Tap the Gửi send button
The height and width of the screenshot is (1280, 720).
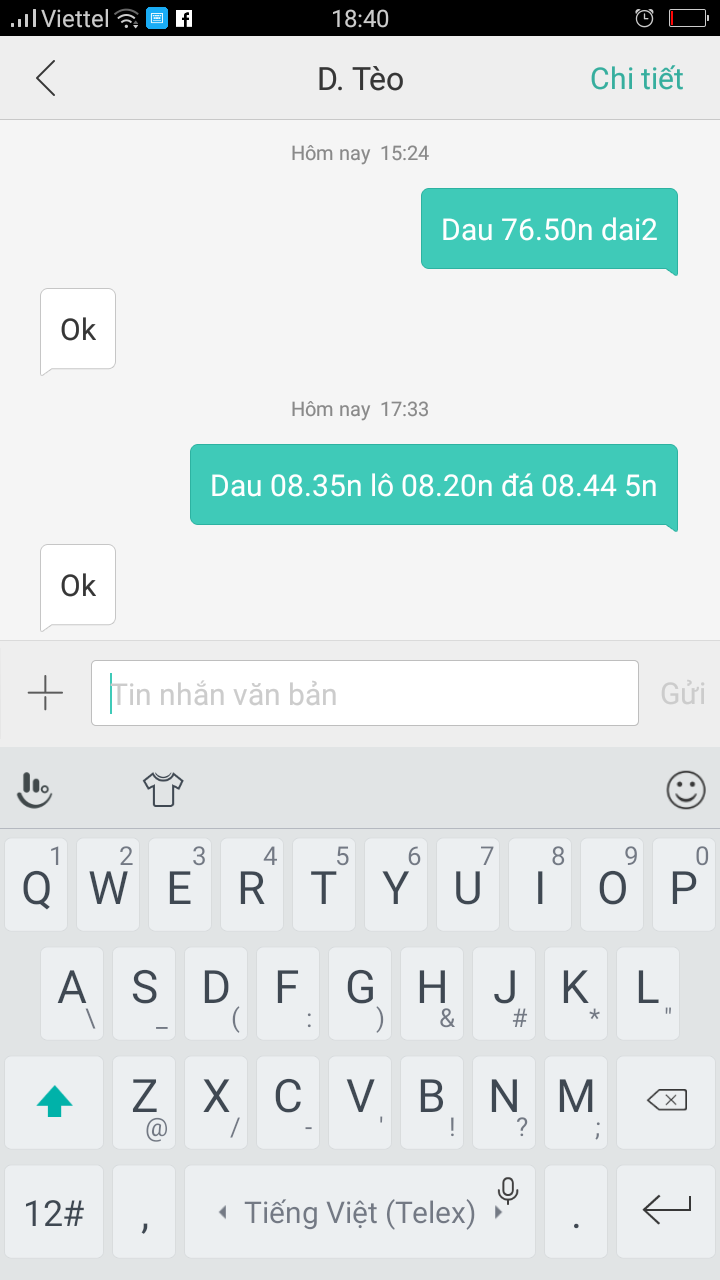(682, 693)
